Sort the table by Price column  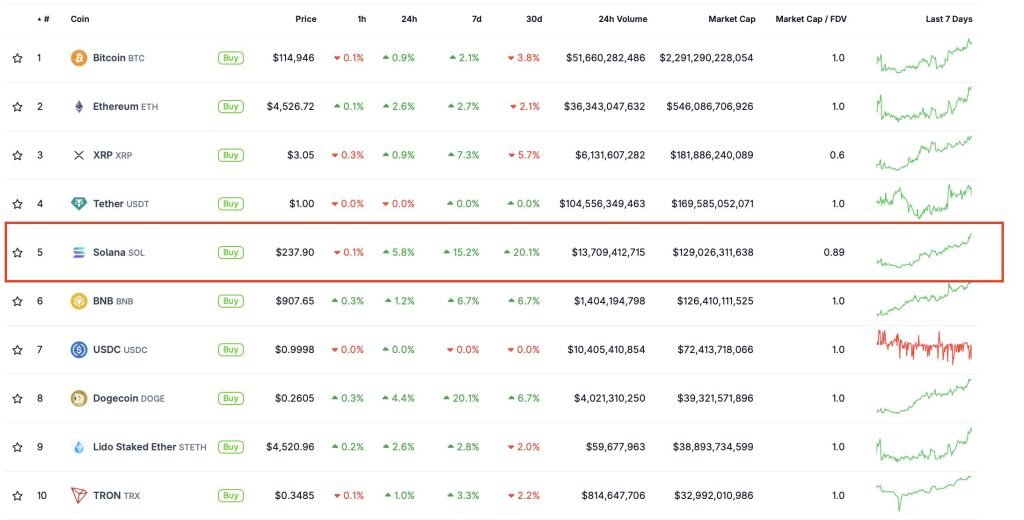(x=305, y=19)
